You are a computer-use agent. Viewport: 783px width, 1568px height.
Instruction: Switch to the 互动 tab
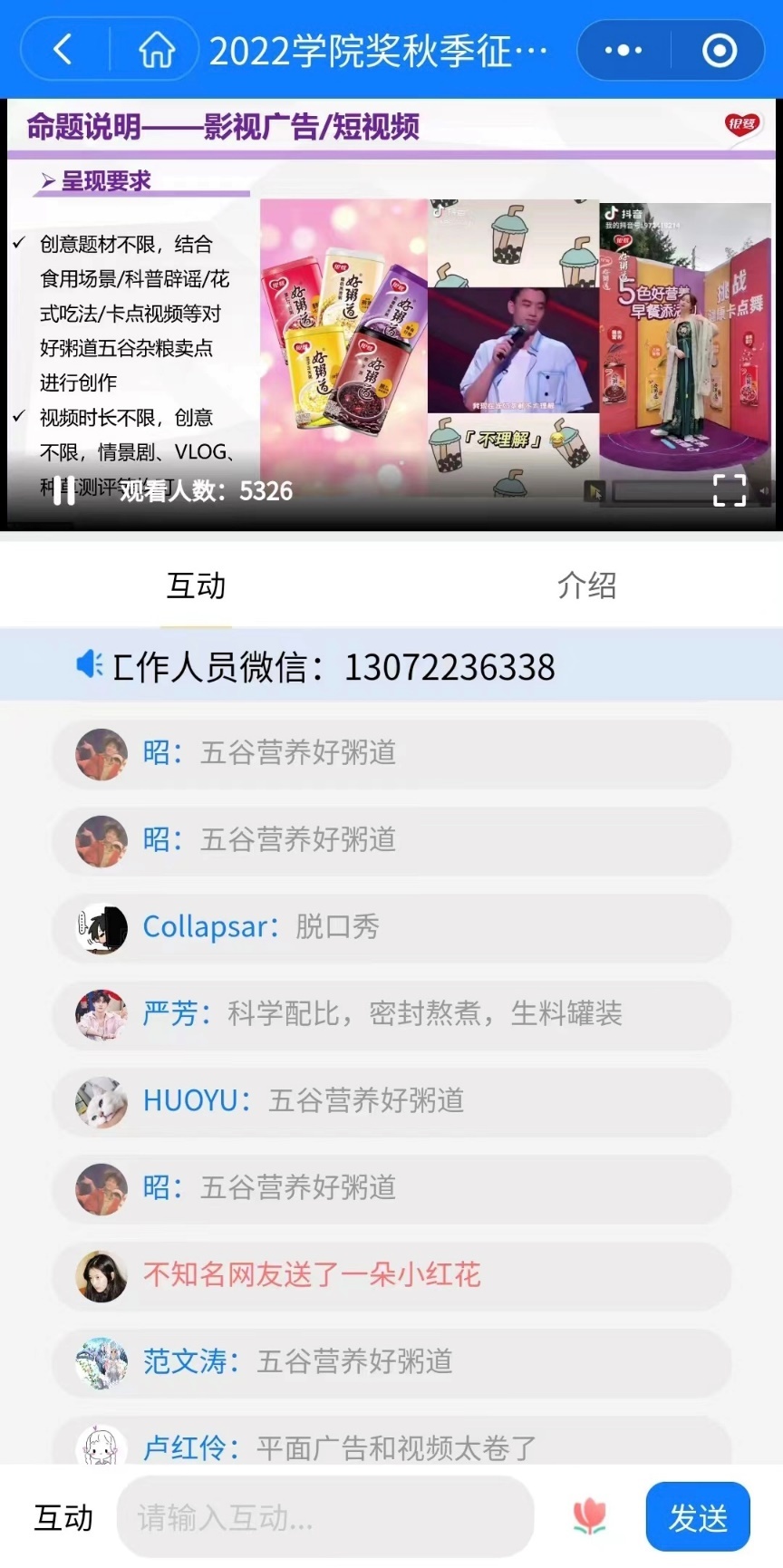[196, 586]
